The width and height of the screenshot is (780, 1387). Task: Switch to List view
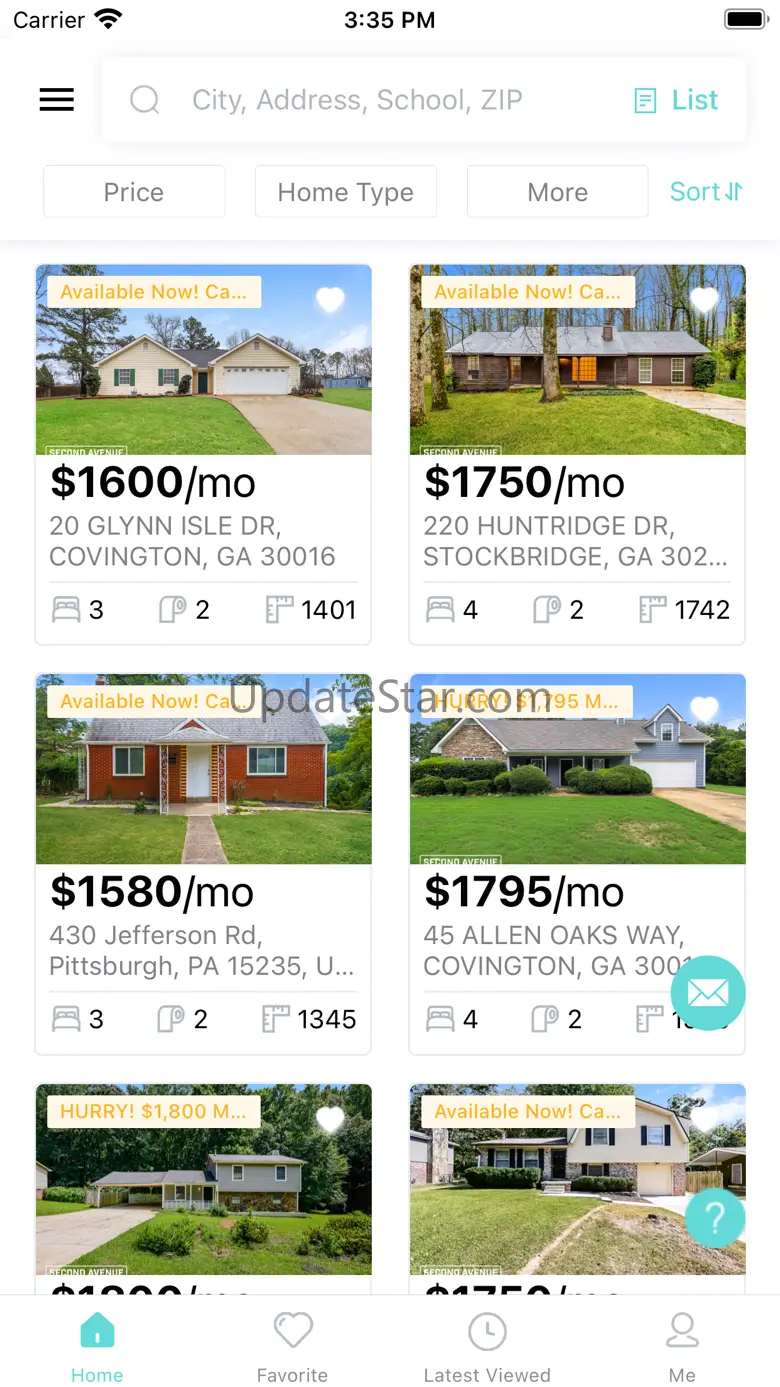click(x=677, y=100)
